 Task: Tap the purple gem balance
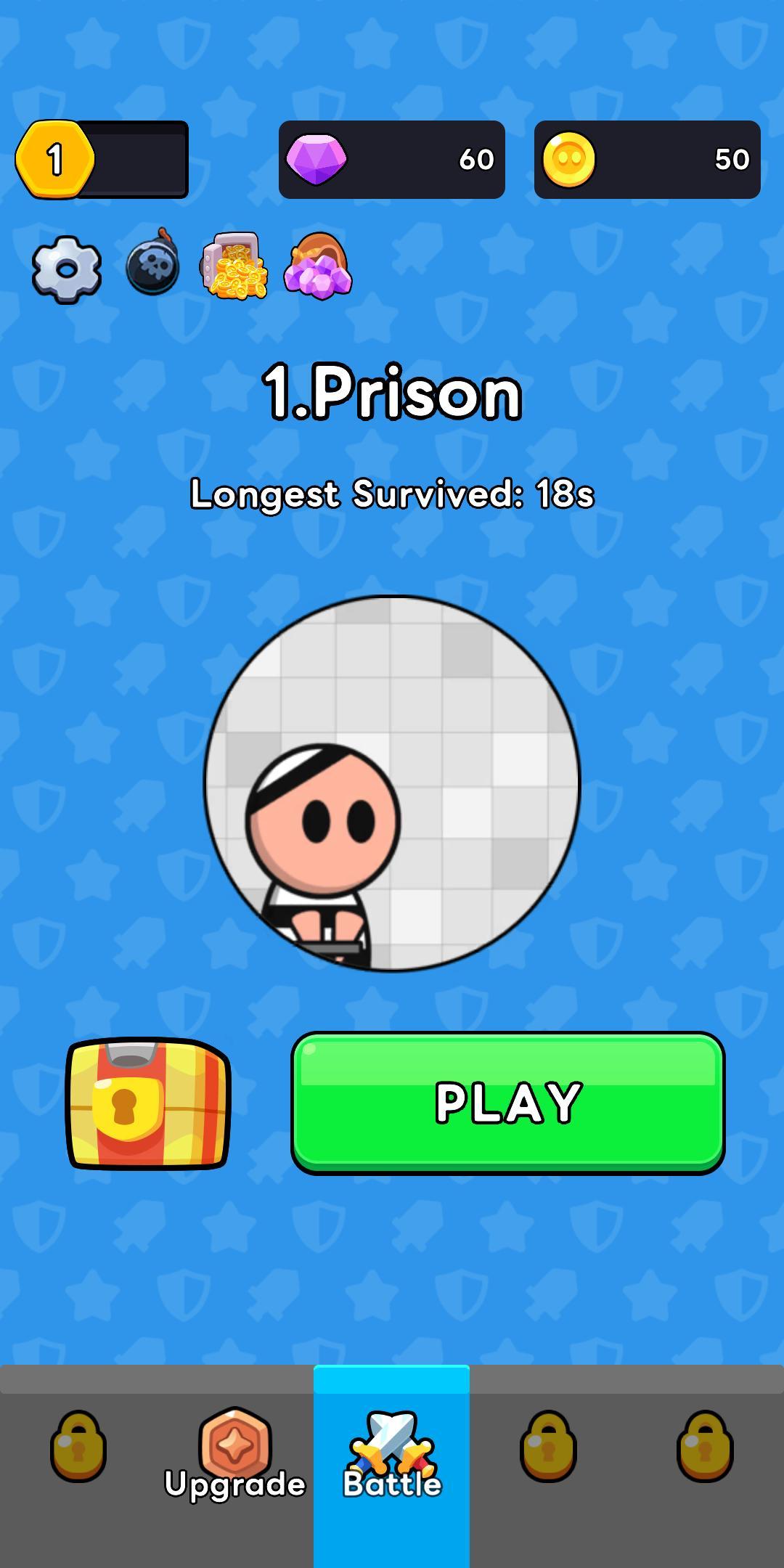[x=392, y=160]
